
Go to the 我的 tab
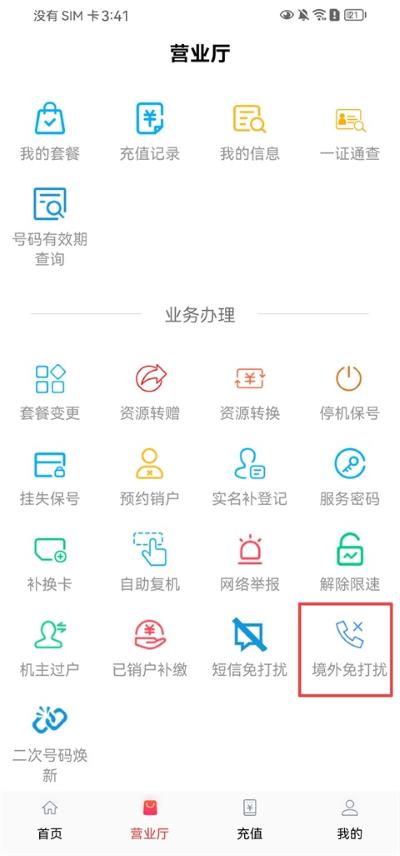point(349,820)
